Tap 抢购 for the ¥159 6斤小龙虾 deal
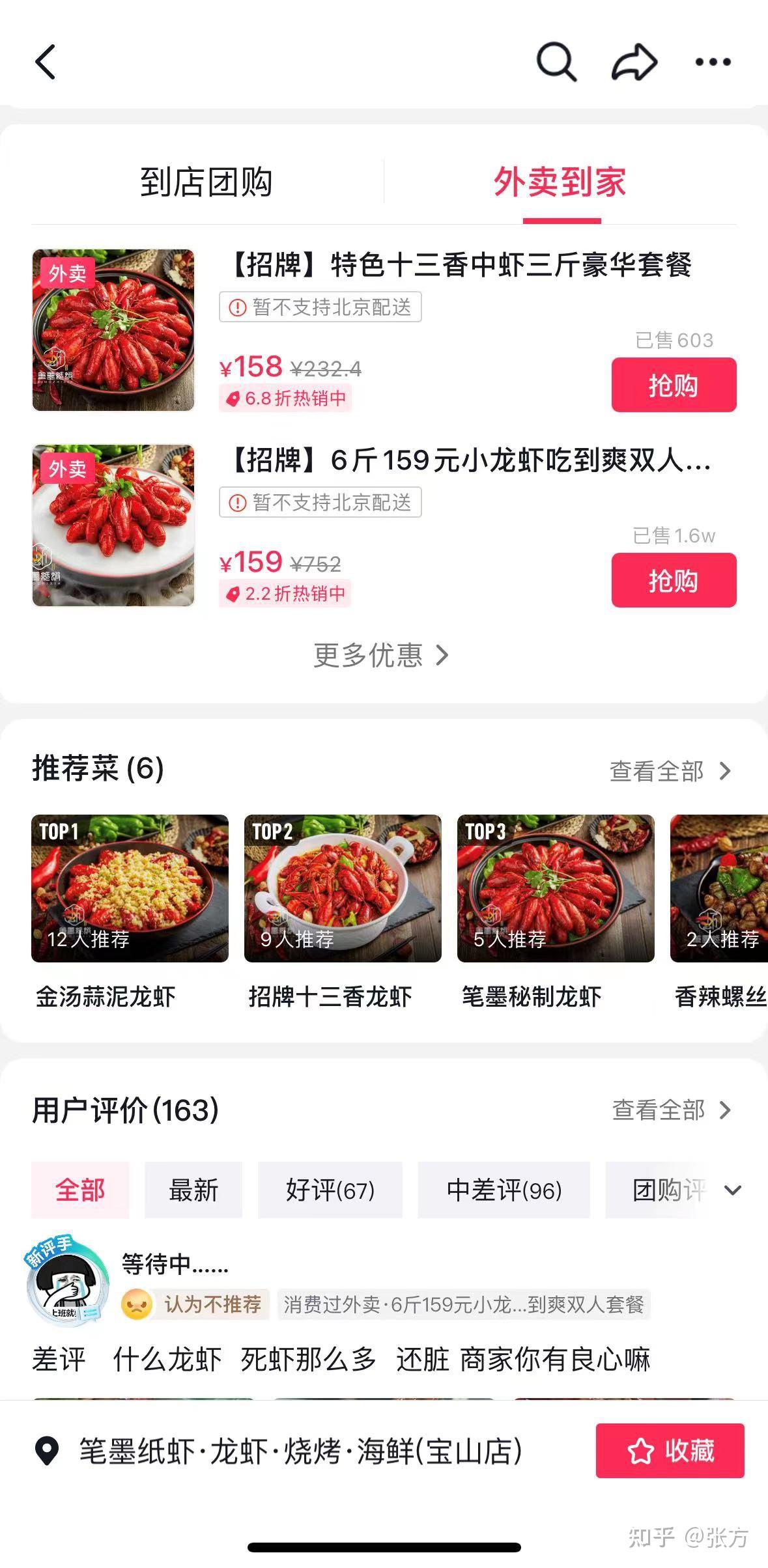This screenshot has width=768, height=1568. click(x=674, y=580)
